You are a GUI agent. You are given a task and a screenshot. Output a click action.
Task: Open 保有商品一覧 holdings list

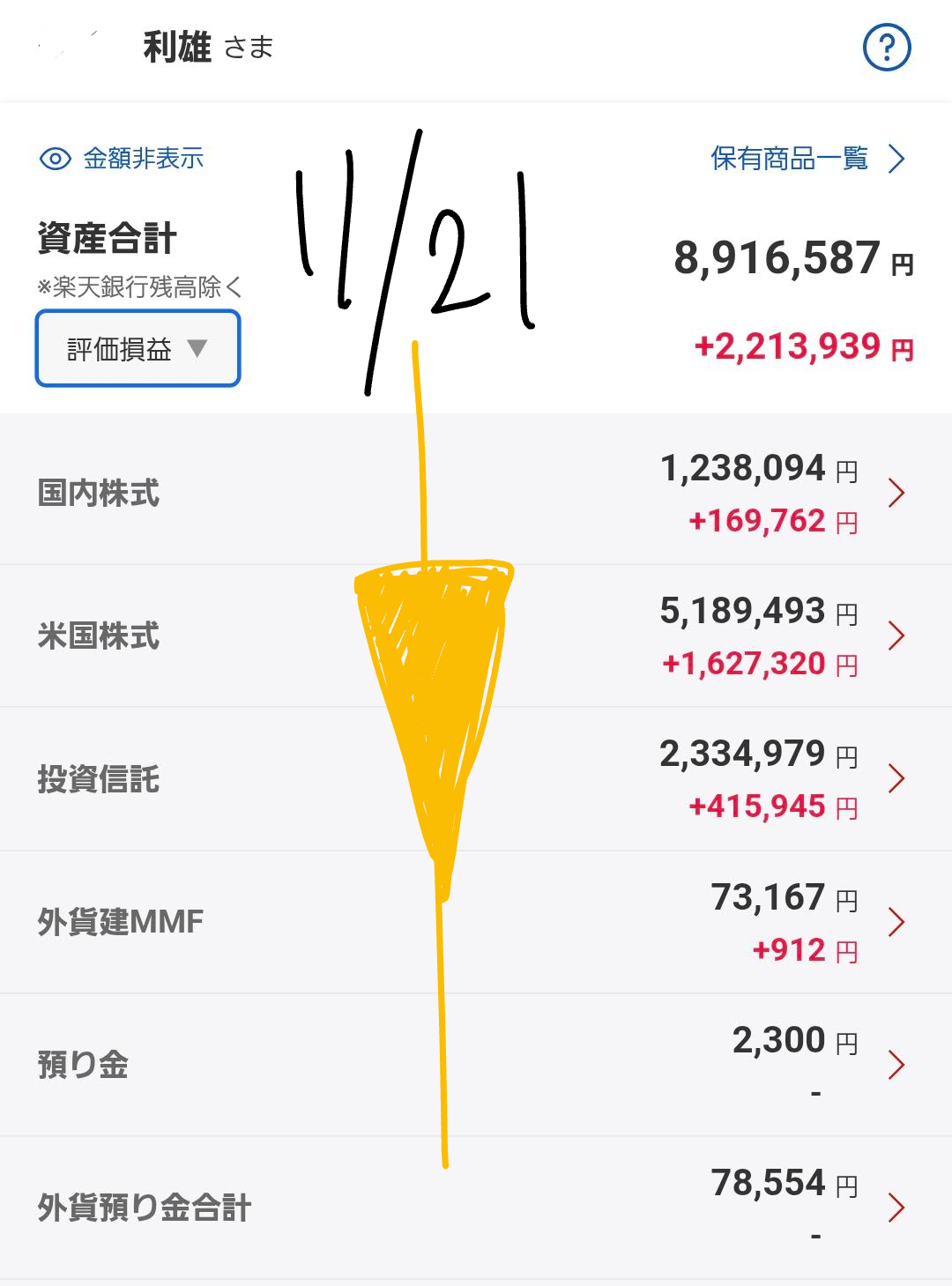(x=807, y=159)
